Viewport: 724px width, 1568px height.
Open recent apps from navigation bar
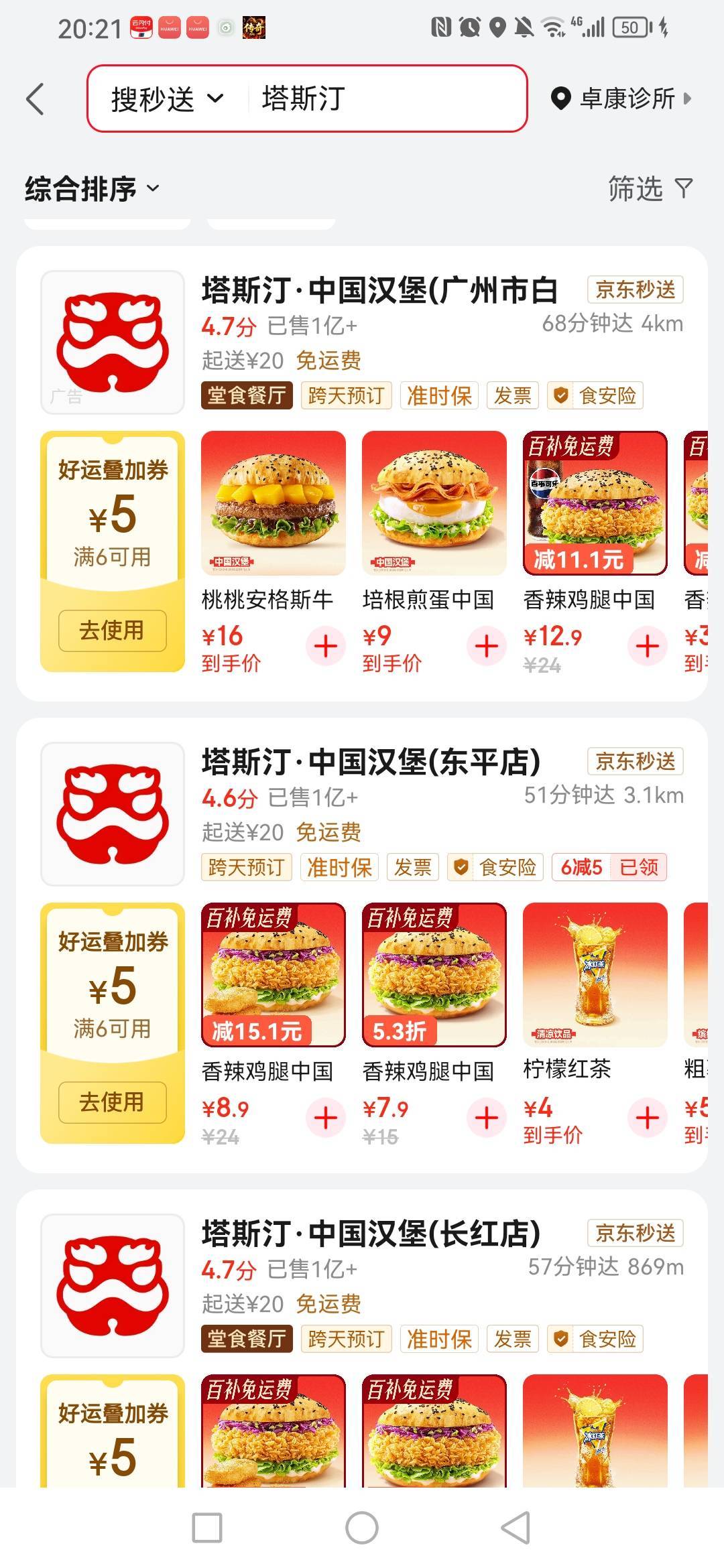point(207,1528)
